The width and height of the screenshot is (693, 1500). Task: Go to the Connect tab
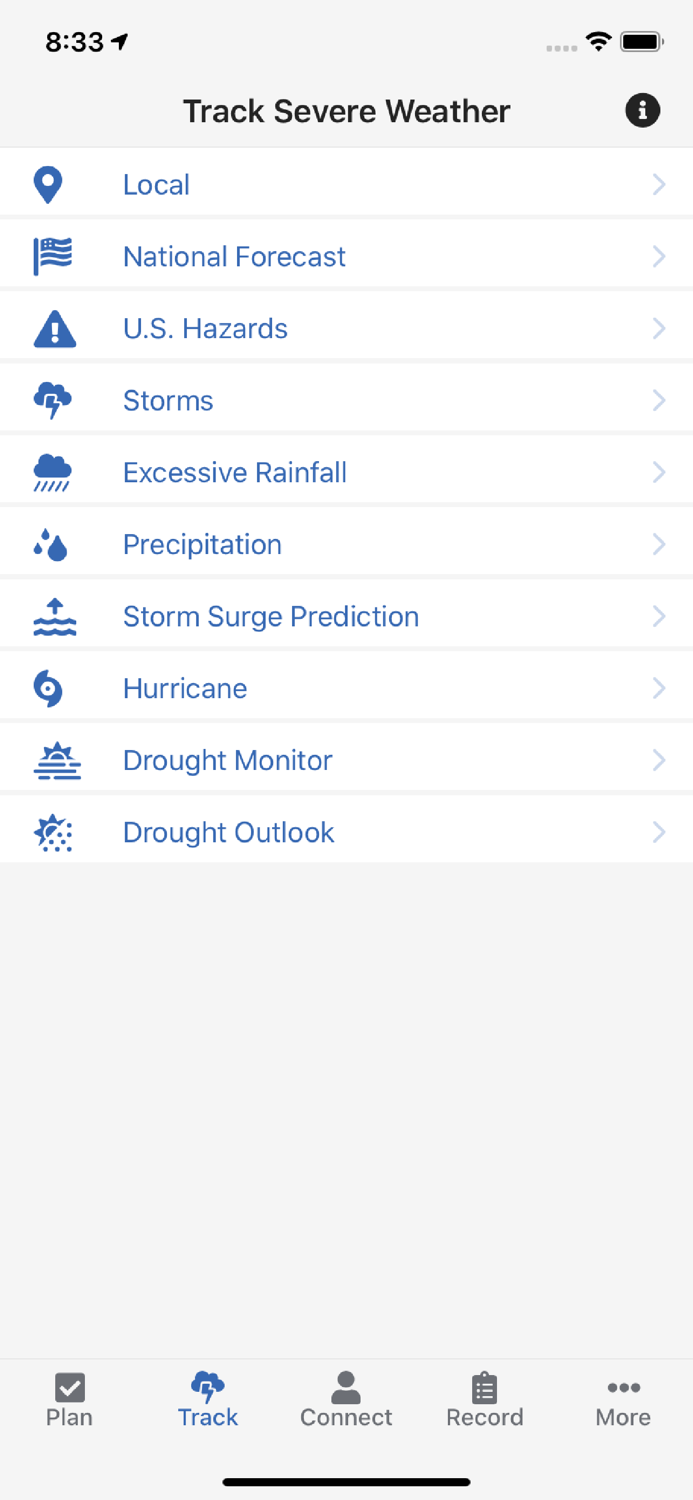[x=346, y=1401]
